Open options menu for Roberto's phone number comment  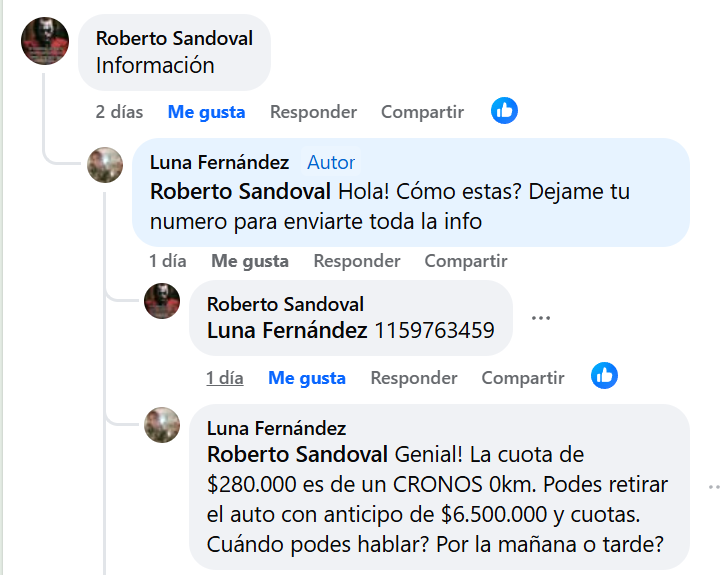[x=541, y=318]
